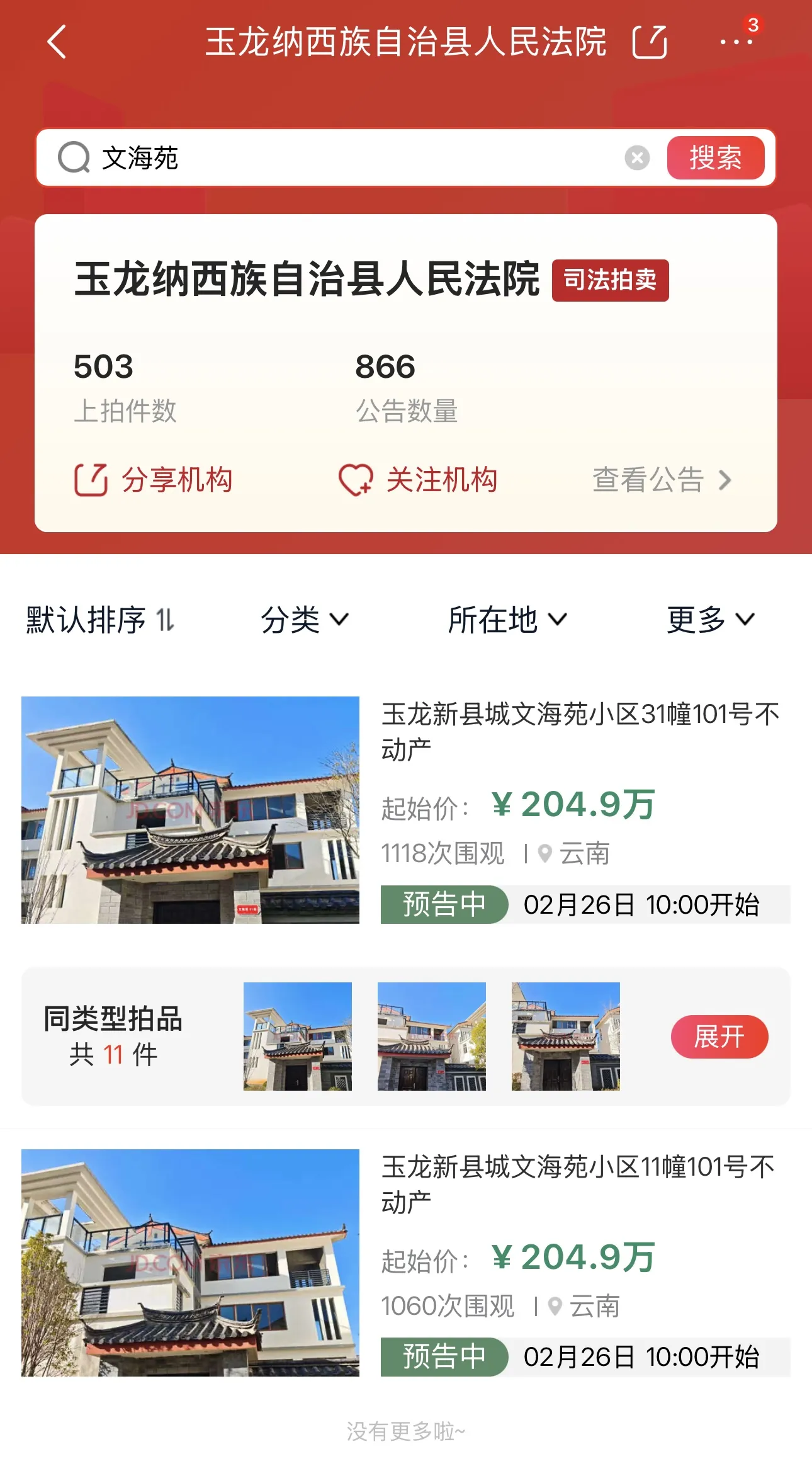Follow the court with 关注机构
Screen dimensions: 812x1466
pyautogui.click(x=418, y=480)
